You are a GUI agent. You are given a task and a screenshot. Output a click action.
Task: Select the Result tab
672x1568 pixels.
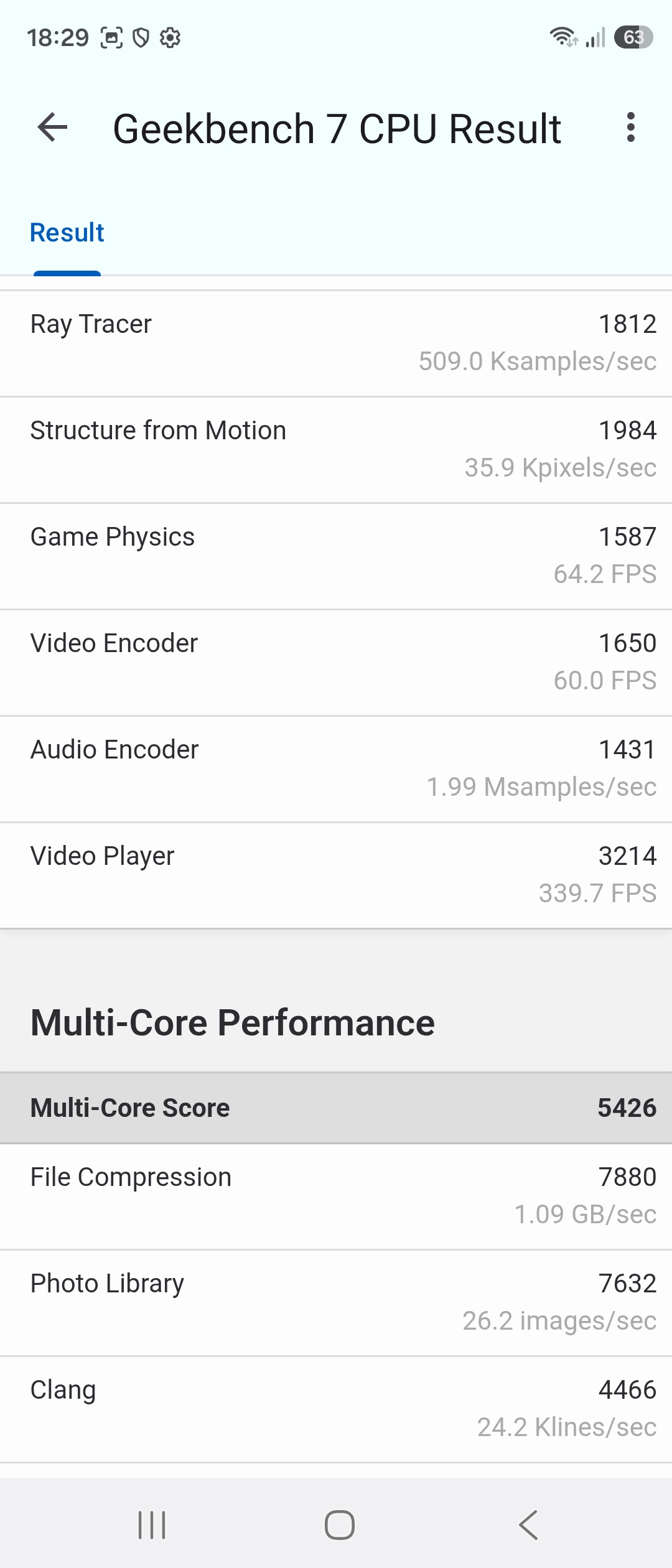(67, 233)
